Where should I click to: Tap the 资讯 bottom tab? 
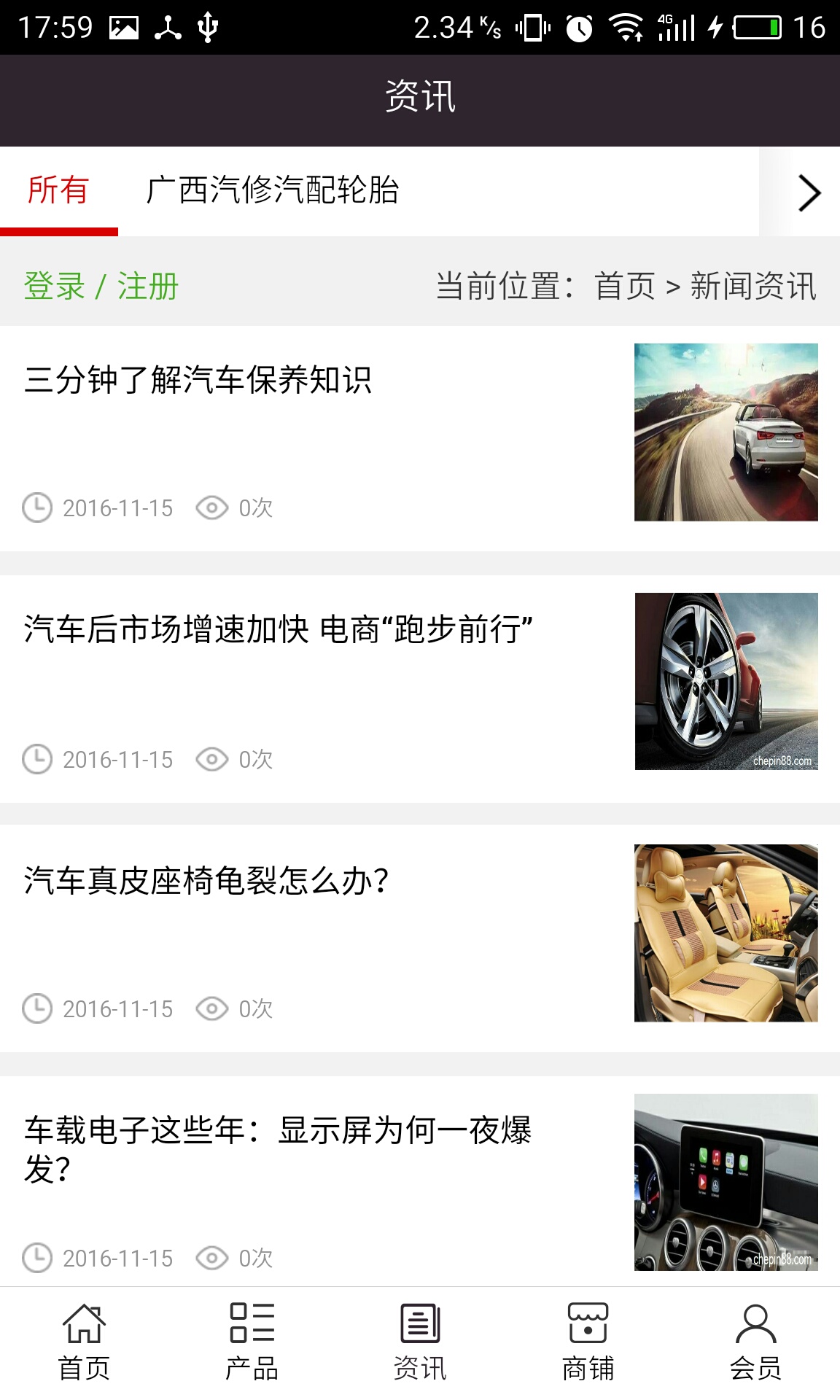[420, 1342]
